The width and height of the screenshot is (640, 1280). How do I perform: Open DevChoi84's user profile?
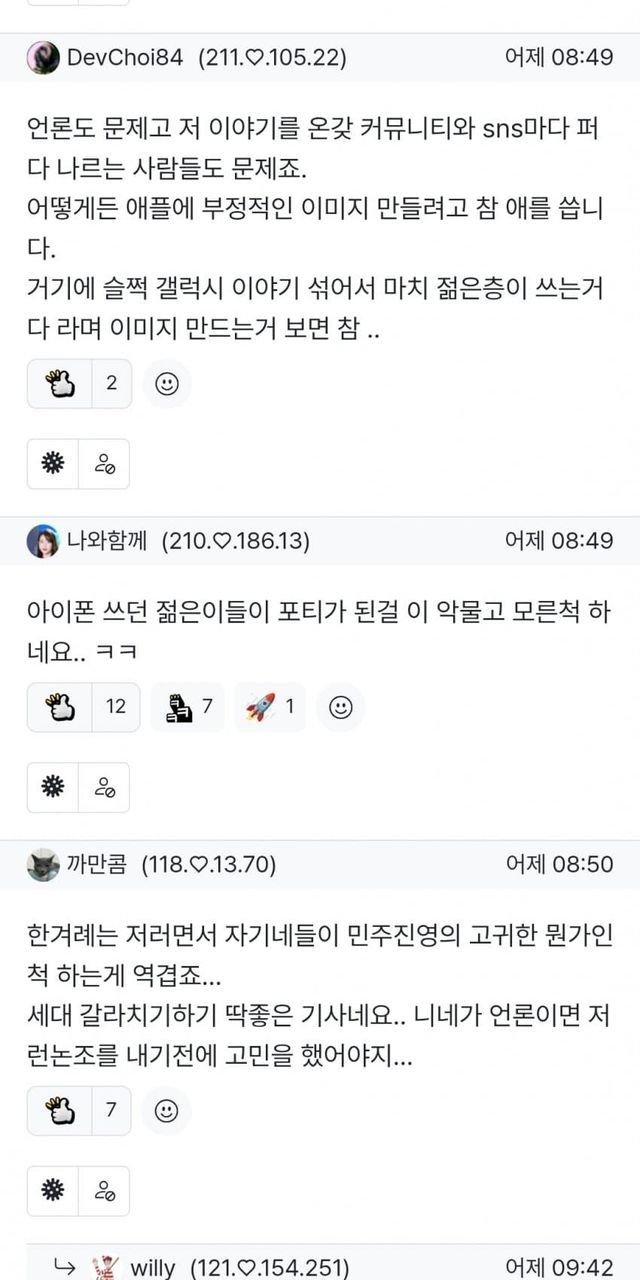click(125, 58)
